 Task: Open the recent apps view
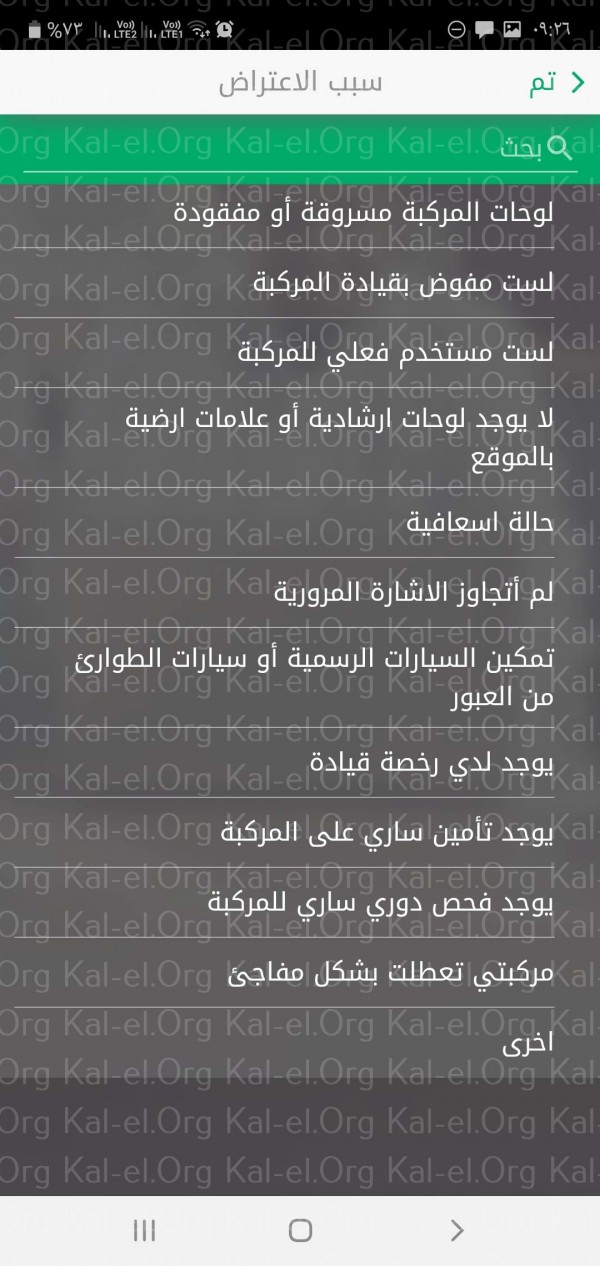144,1230
